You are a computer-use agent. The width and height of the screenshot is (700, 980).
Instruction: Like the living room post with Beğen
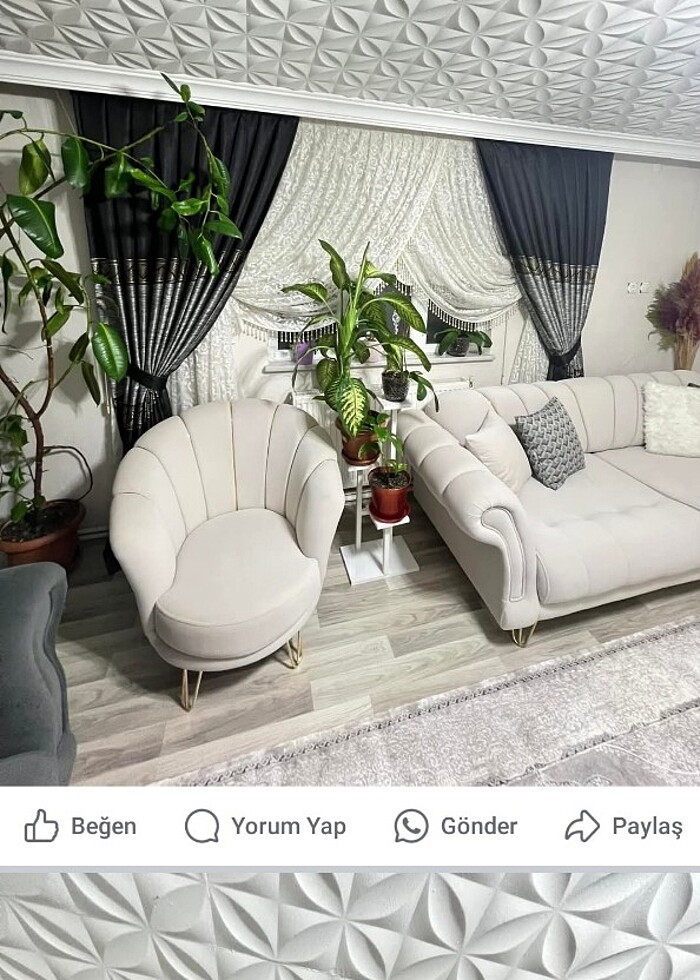coord(80,826)
